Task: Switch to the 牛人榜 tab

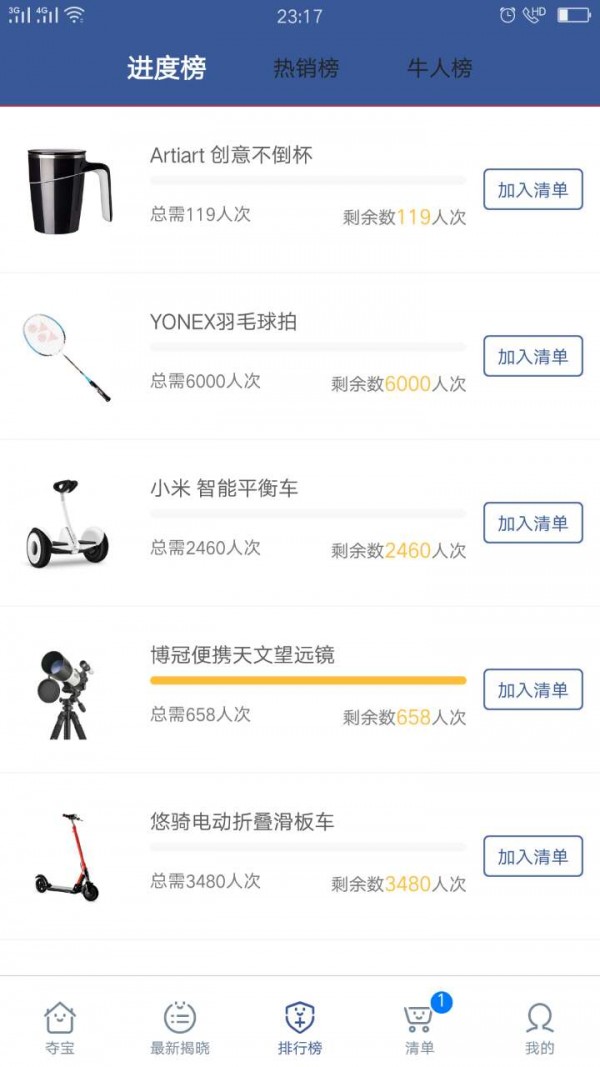Action: pyautogui.click(x=439, y=69)
